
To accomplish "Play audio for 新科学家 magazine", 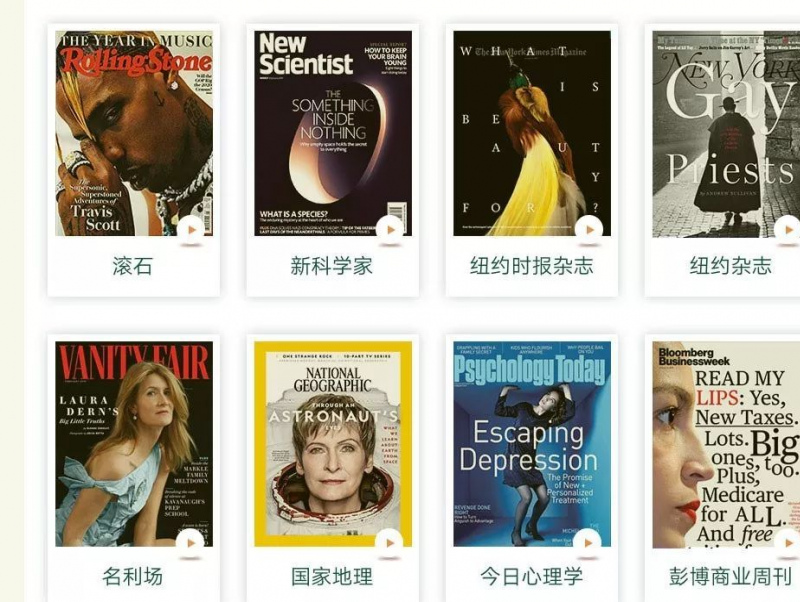I will tap(390, 229).
